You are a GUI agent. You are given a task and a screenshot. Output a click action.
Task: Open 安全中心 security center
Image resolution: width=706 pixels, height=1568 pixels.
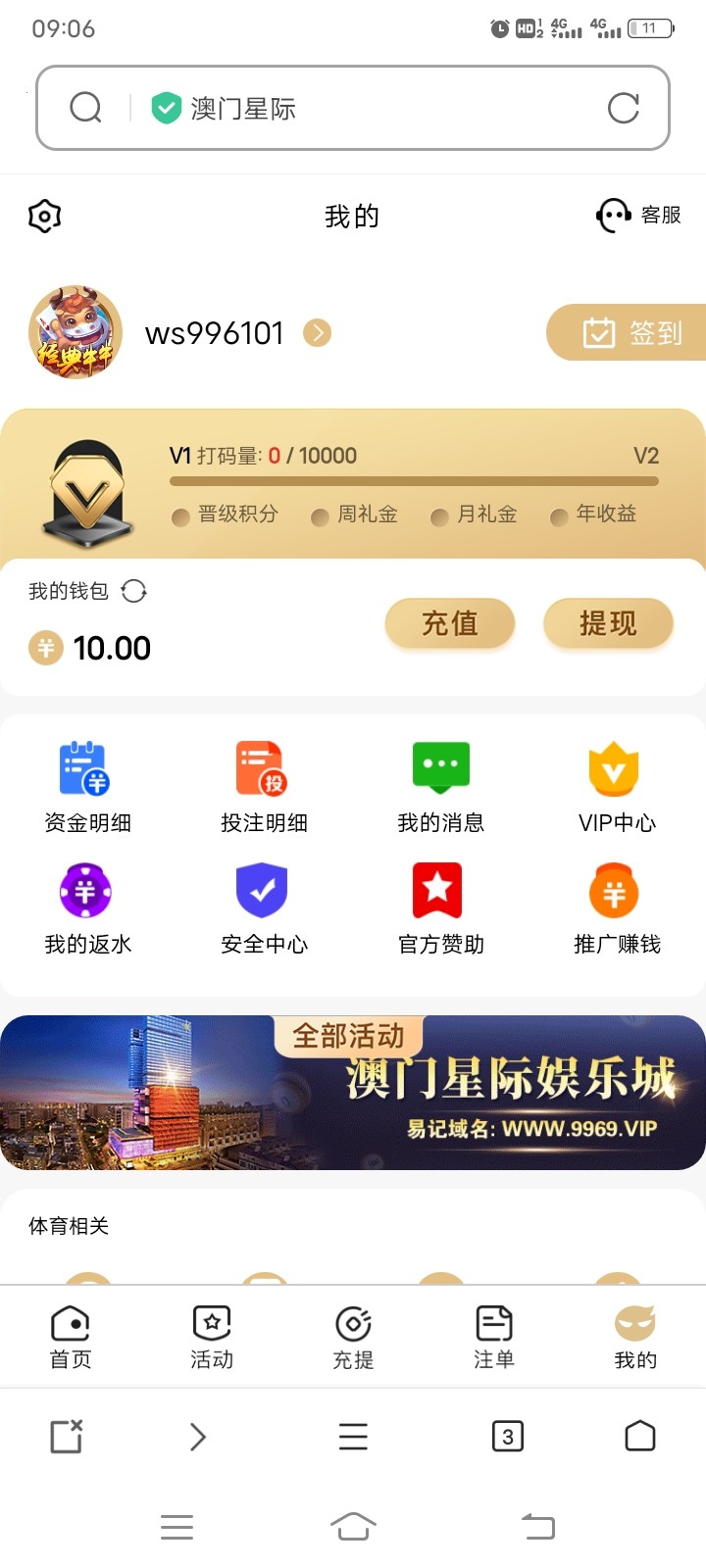pyautogui.click(x=264, y=908)
